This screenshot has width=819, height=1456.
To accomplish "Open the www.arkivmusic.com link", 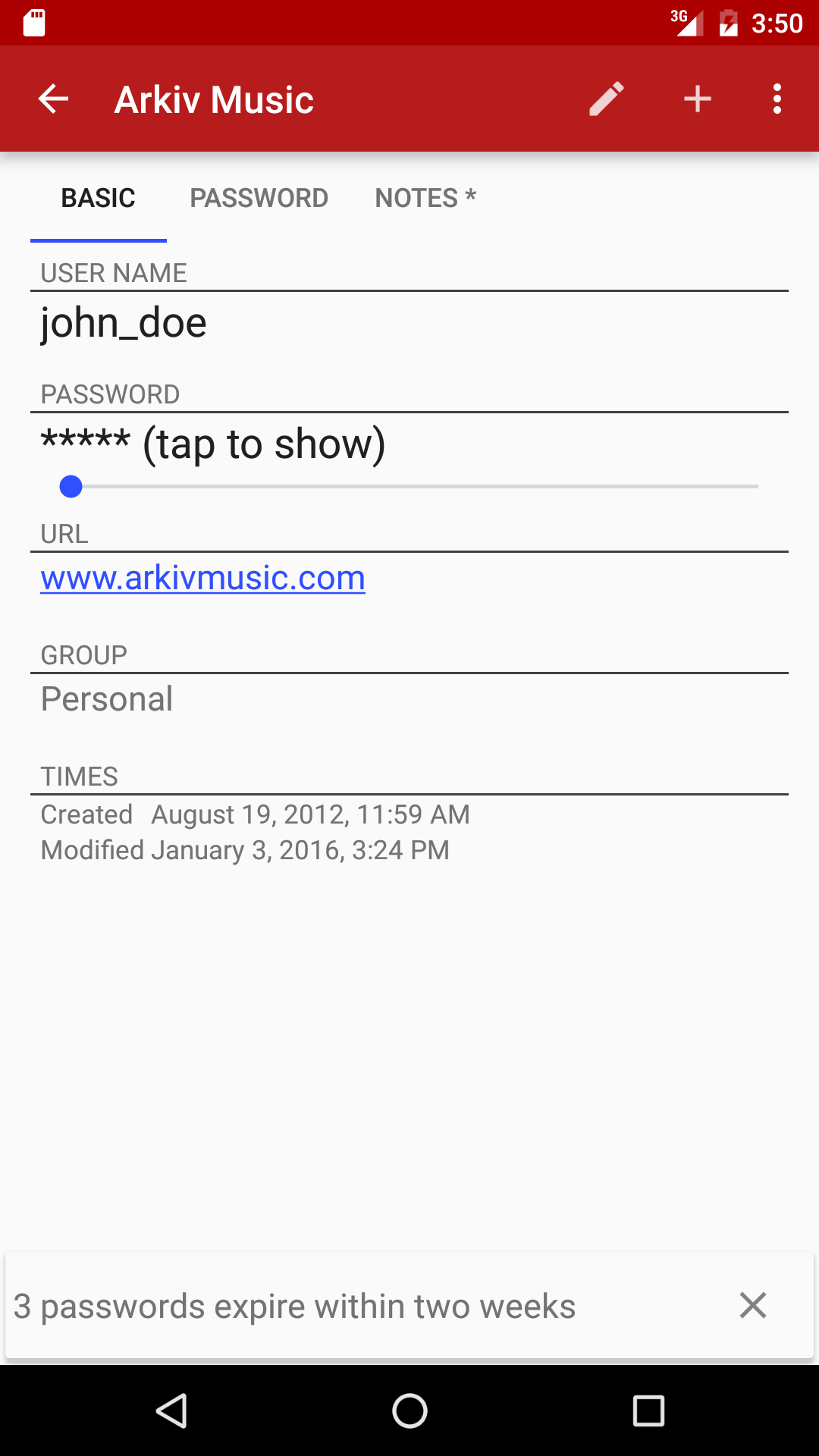I will (202, 578).
